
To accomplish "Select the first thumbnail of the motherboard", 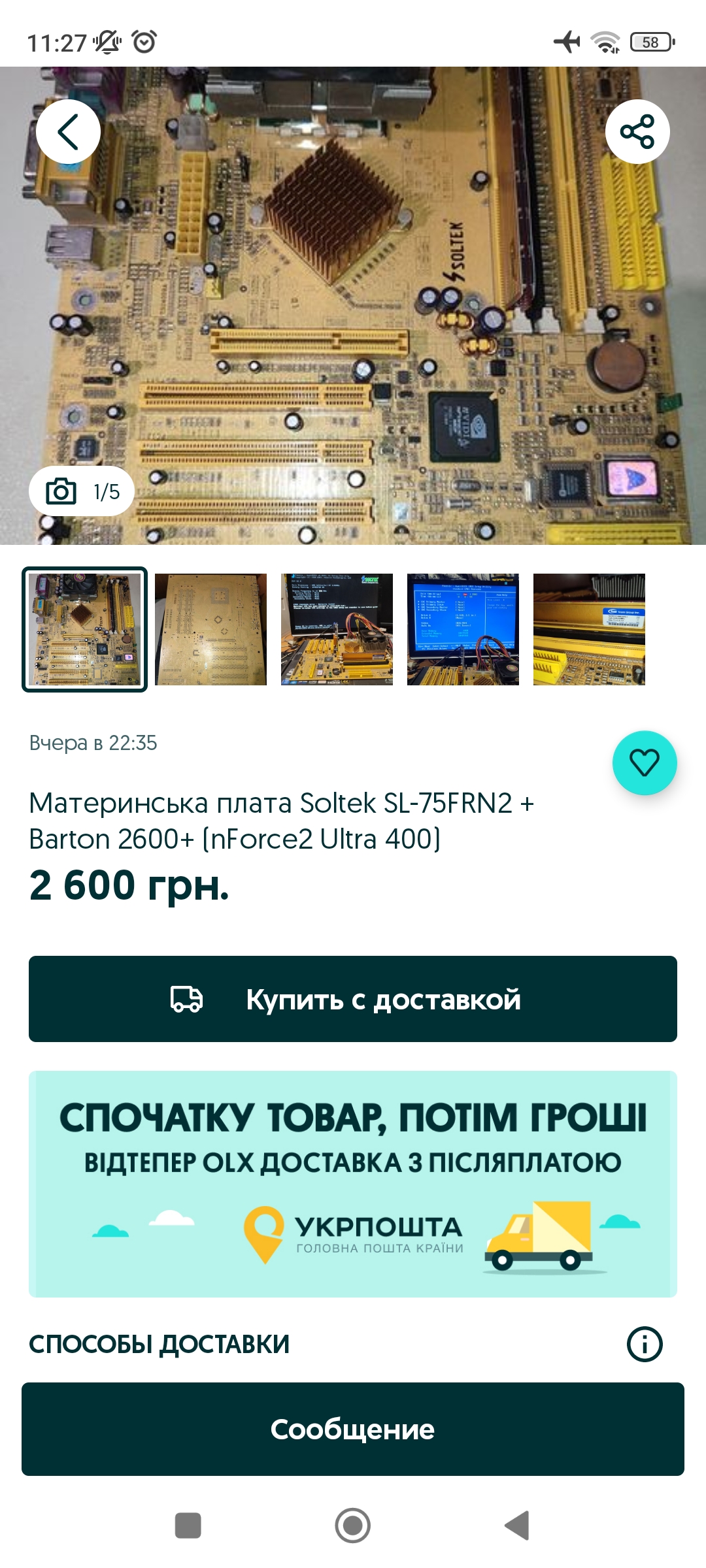I will pyautogui.click(x=84, y=629).
